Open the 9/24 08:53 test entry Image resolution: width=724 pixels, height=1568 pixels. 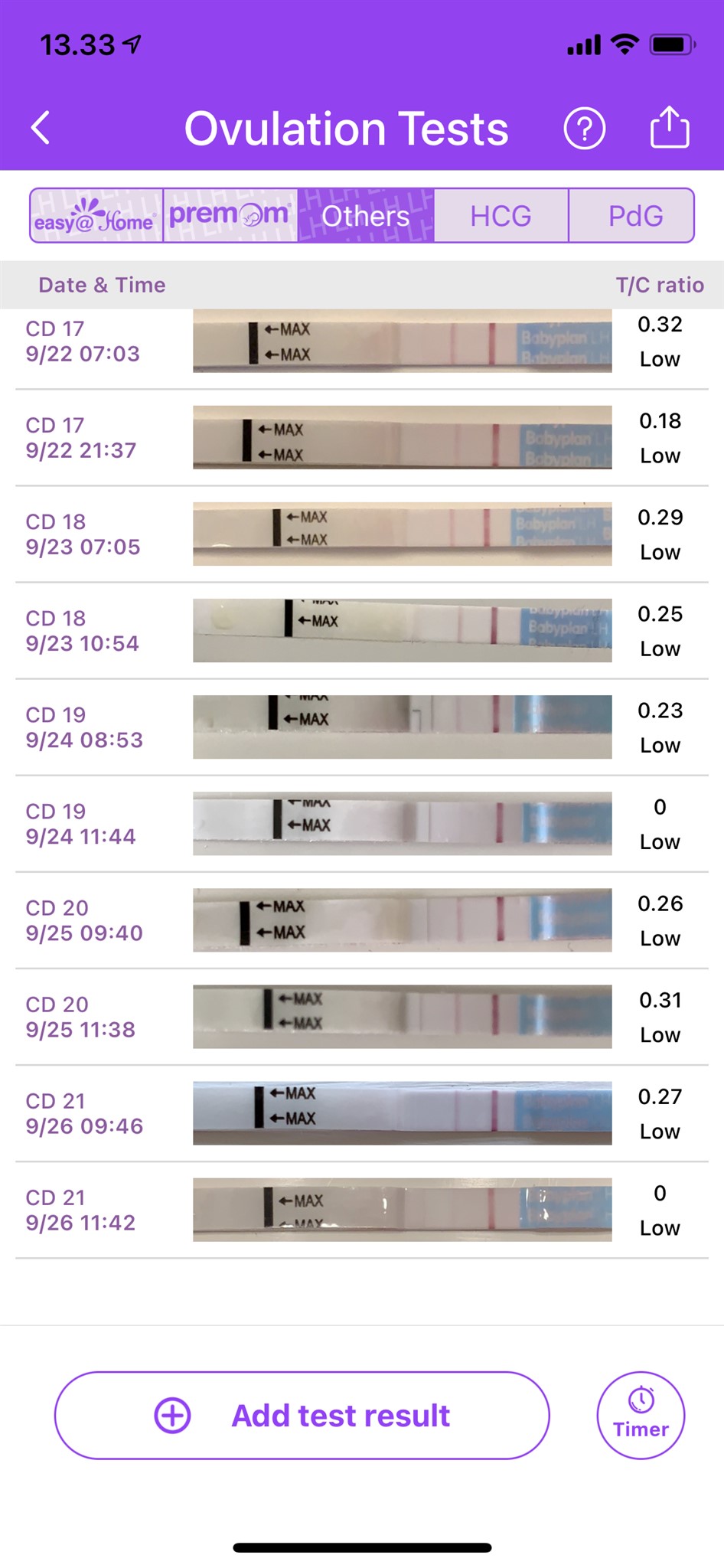coord(361,727)
